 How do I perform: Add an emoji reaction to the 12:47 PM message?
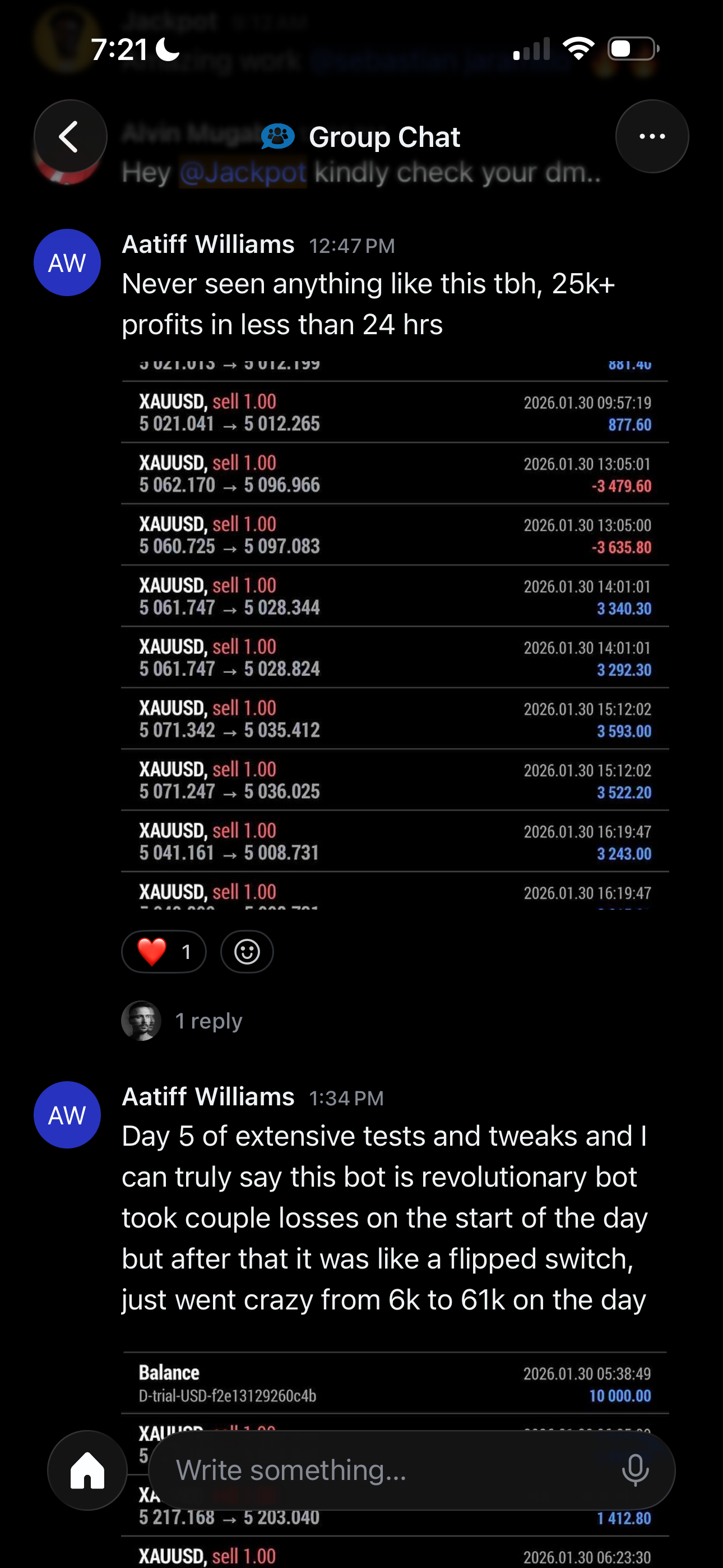click(x=247, y=951)
